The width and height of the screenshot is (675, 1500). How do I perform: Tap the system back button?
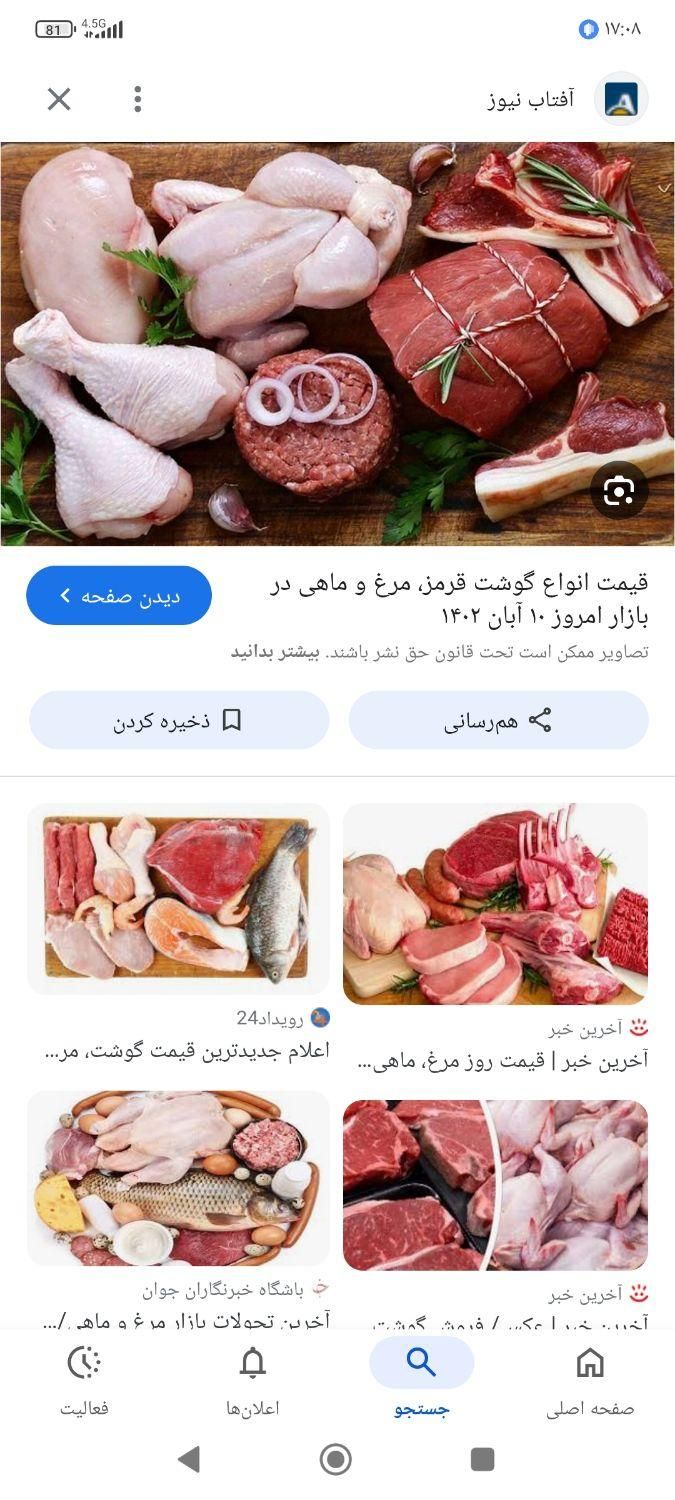[x=188, y=1459]
